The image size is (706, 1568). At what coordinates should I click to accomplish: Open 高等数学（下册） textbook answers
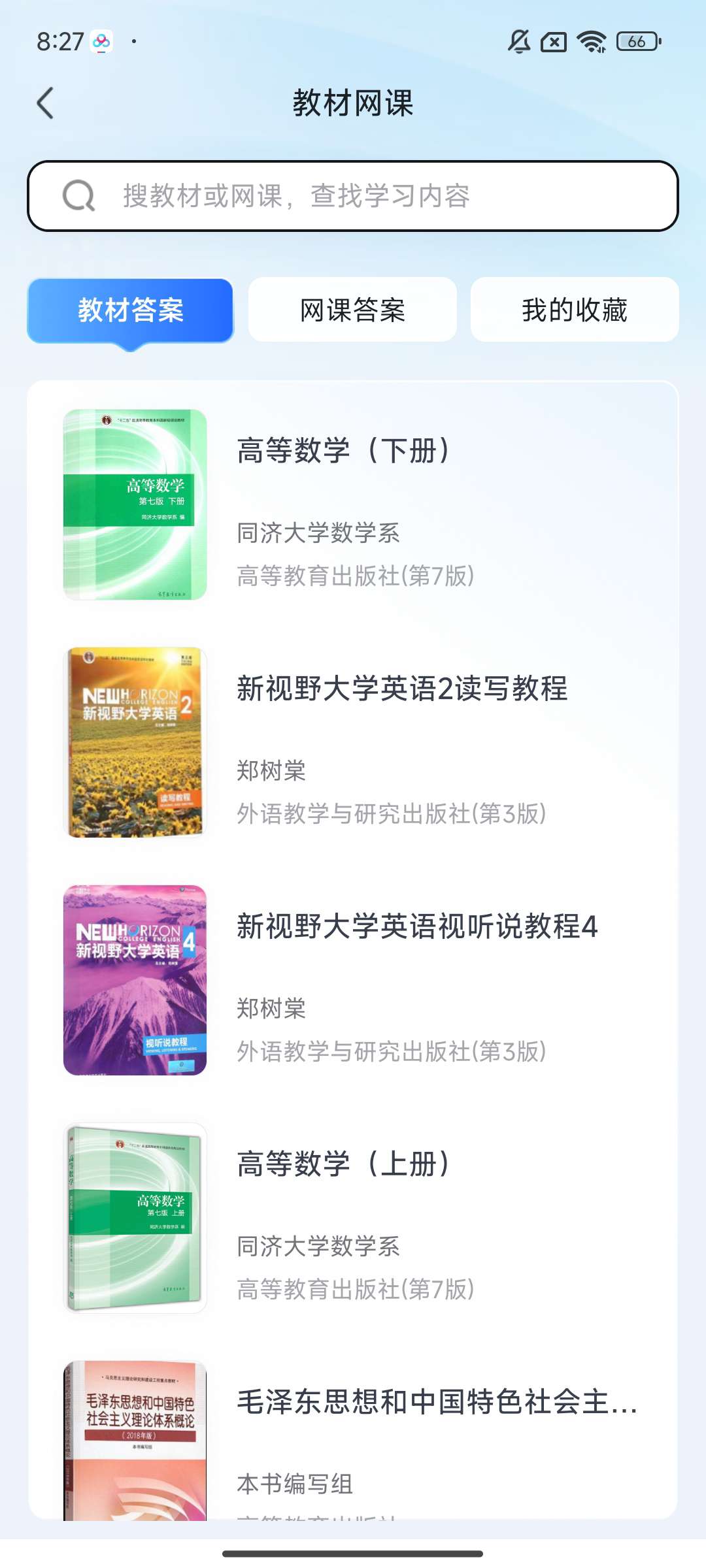point(353,504)
